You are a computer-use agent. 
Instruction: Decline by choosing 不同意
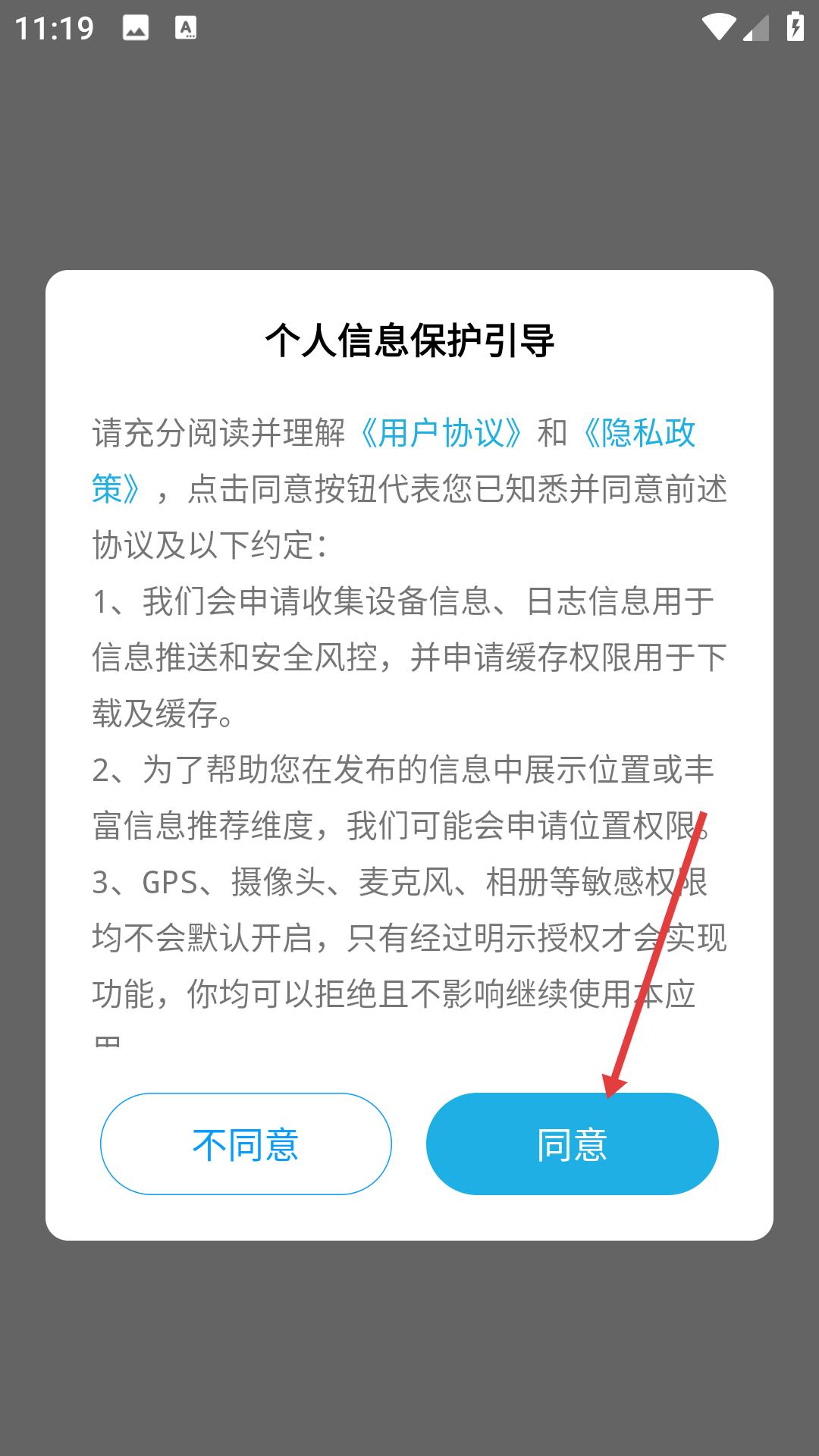click(x=246, y=1144)
